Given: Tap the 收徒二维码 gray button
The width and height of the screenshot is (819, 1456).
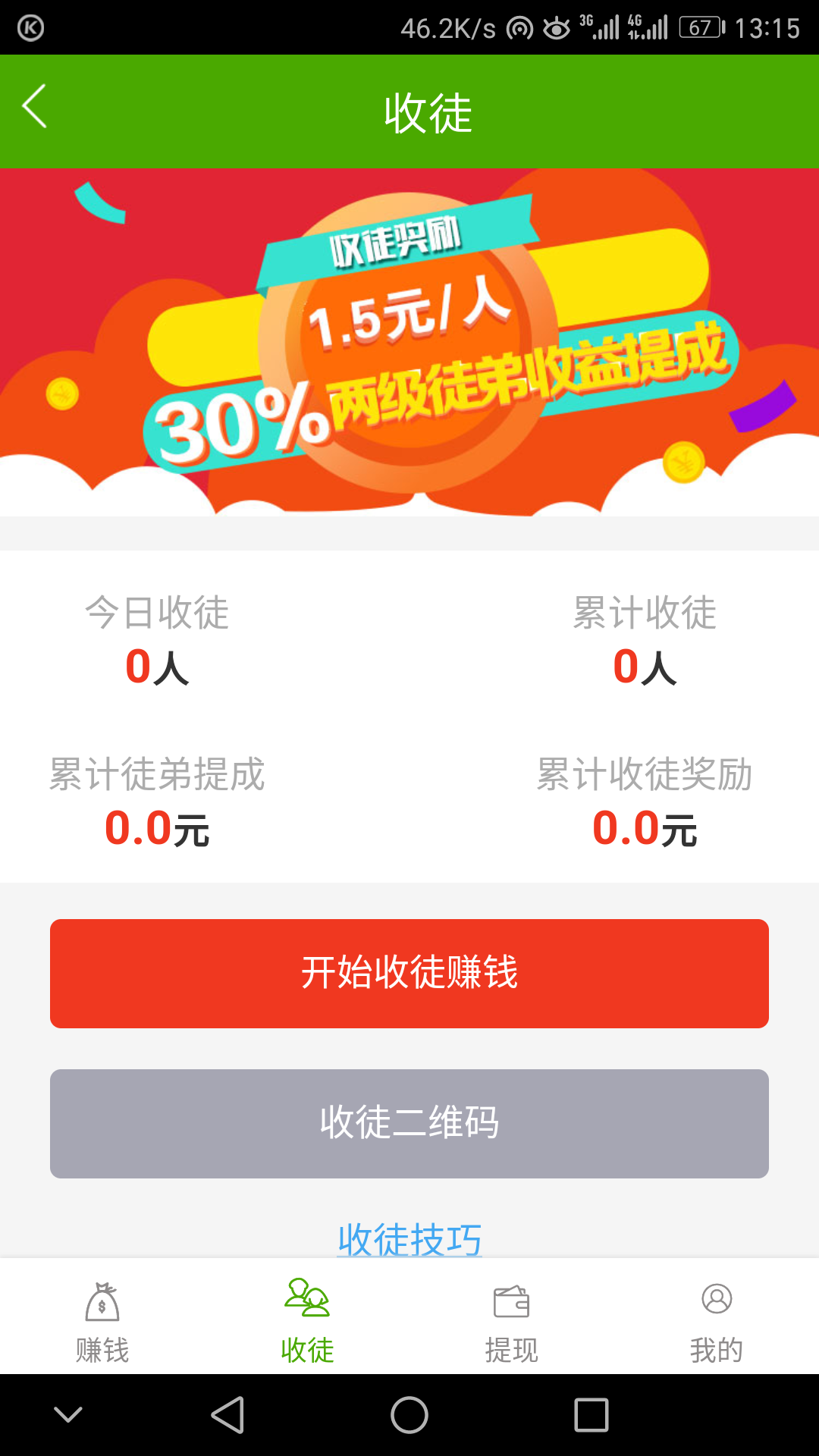Looking at the screenshot, I should point(409,1125).
